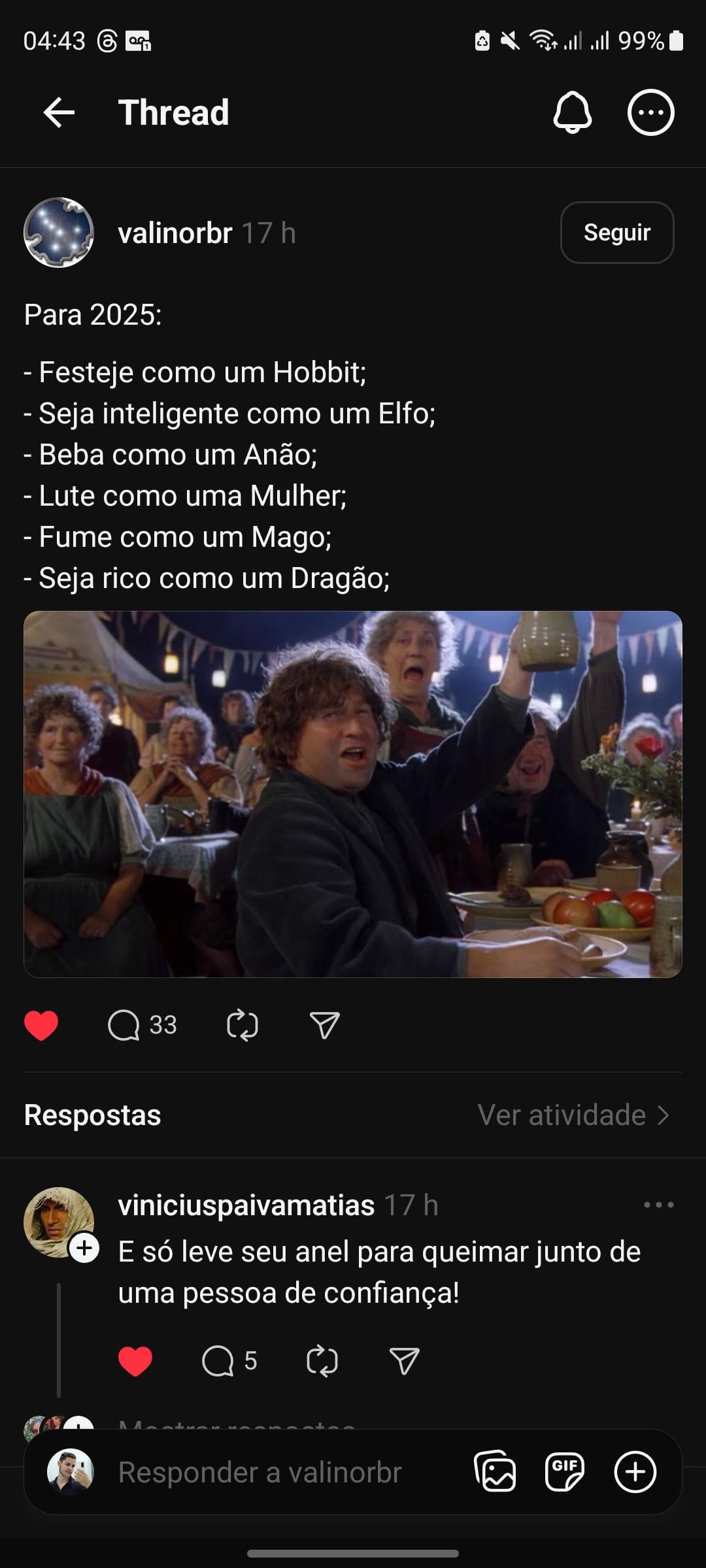Viewport: 706px width, 1568px height.
Task: Open valinorbr's profile picture
Action: click(59, 233)
